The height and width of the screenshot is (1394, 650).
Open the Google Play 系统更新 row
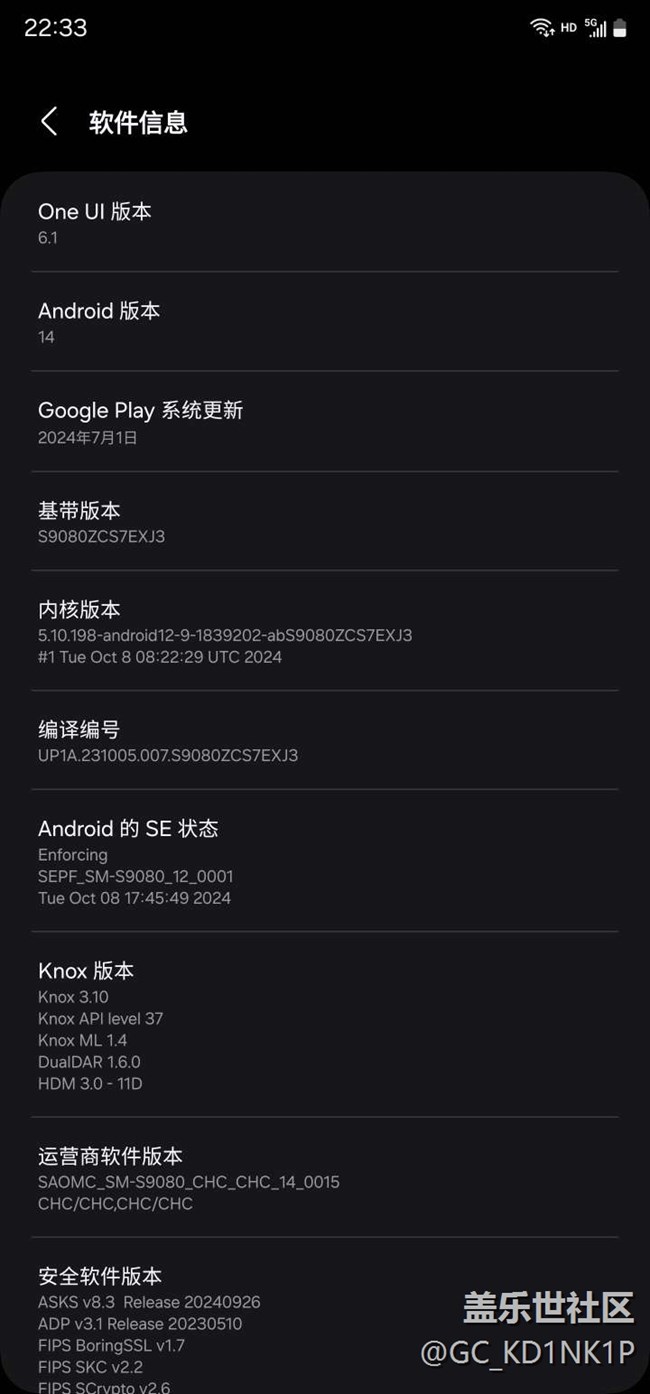coord(324,422)
